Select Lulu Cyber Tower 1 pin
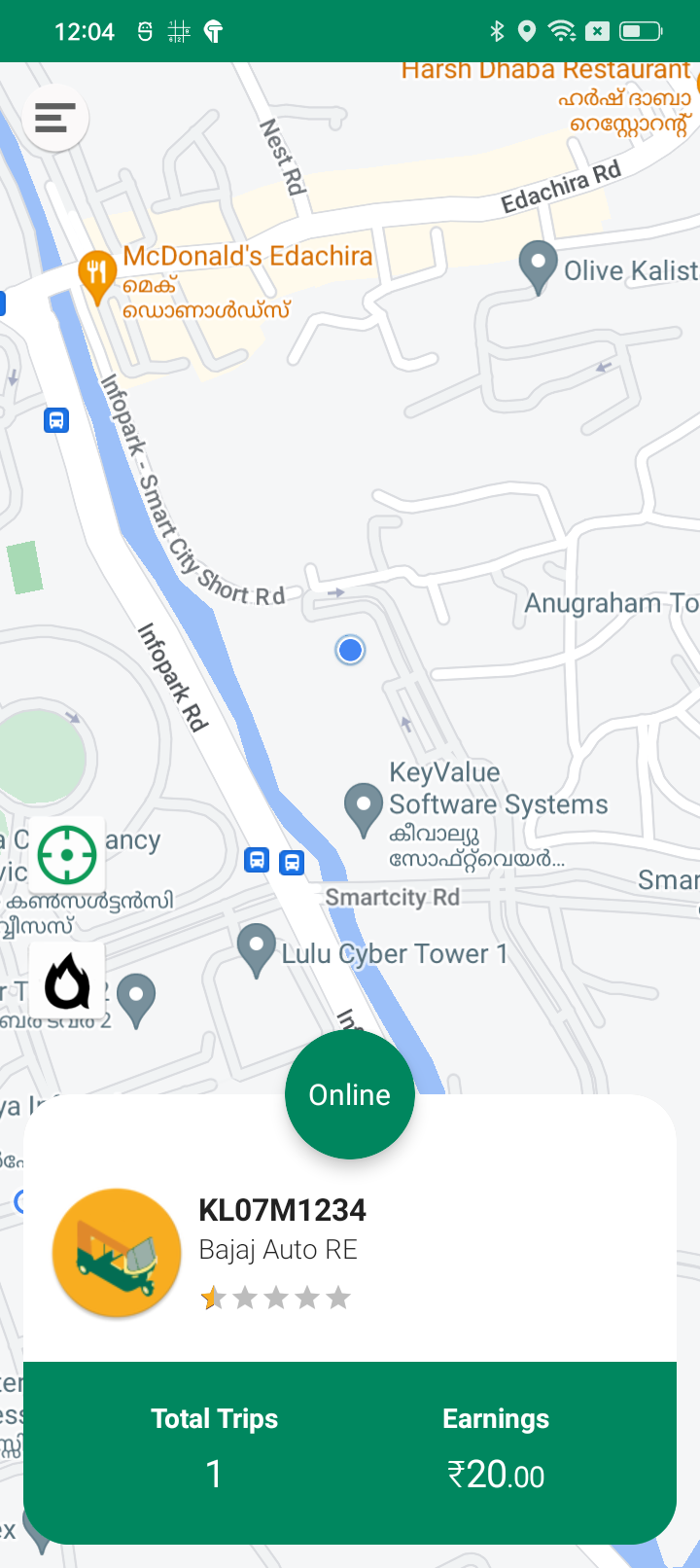This screenshot has height=1568, width=700. tap(257, 948)
